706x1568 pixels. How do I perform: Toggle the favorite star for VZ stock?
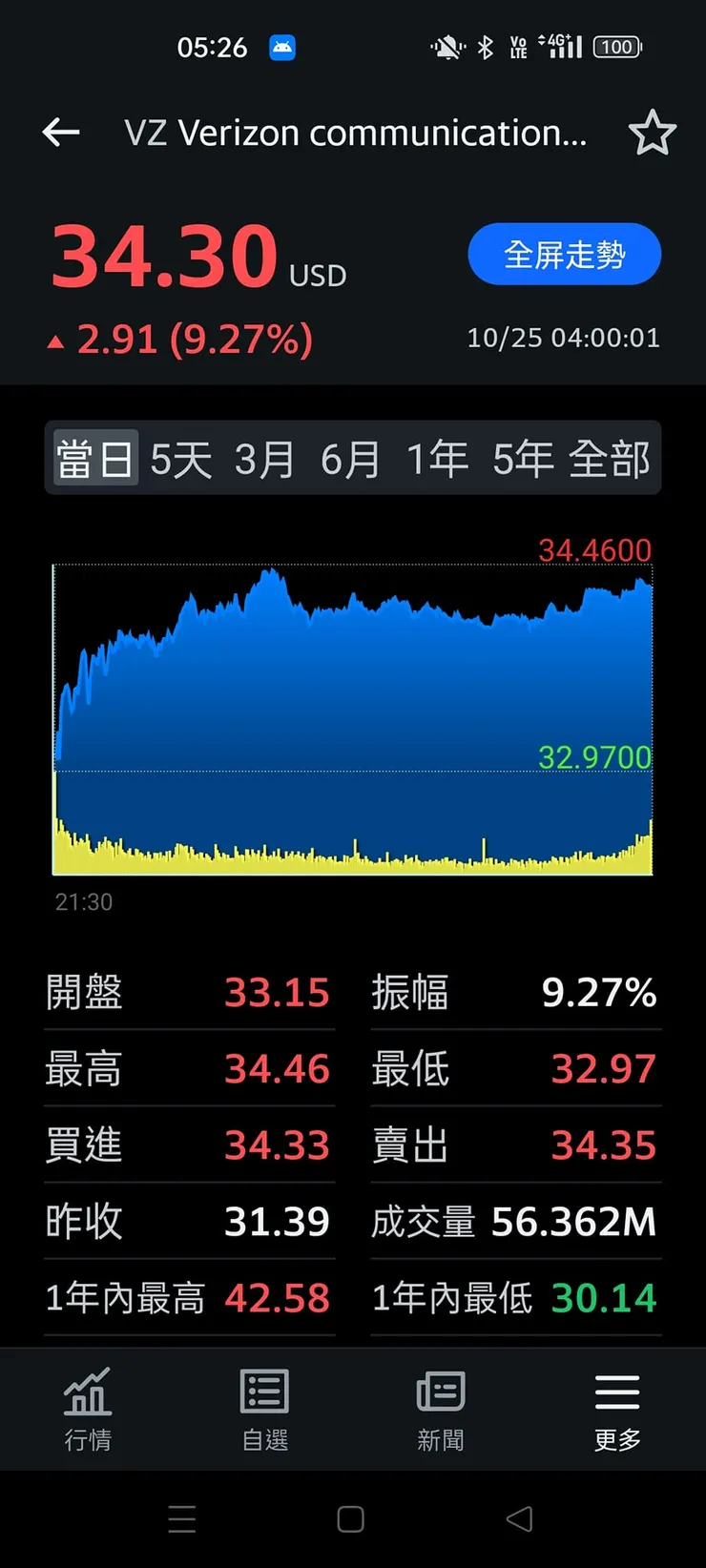click(x=654, y=133)
